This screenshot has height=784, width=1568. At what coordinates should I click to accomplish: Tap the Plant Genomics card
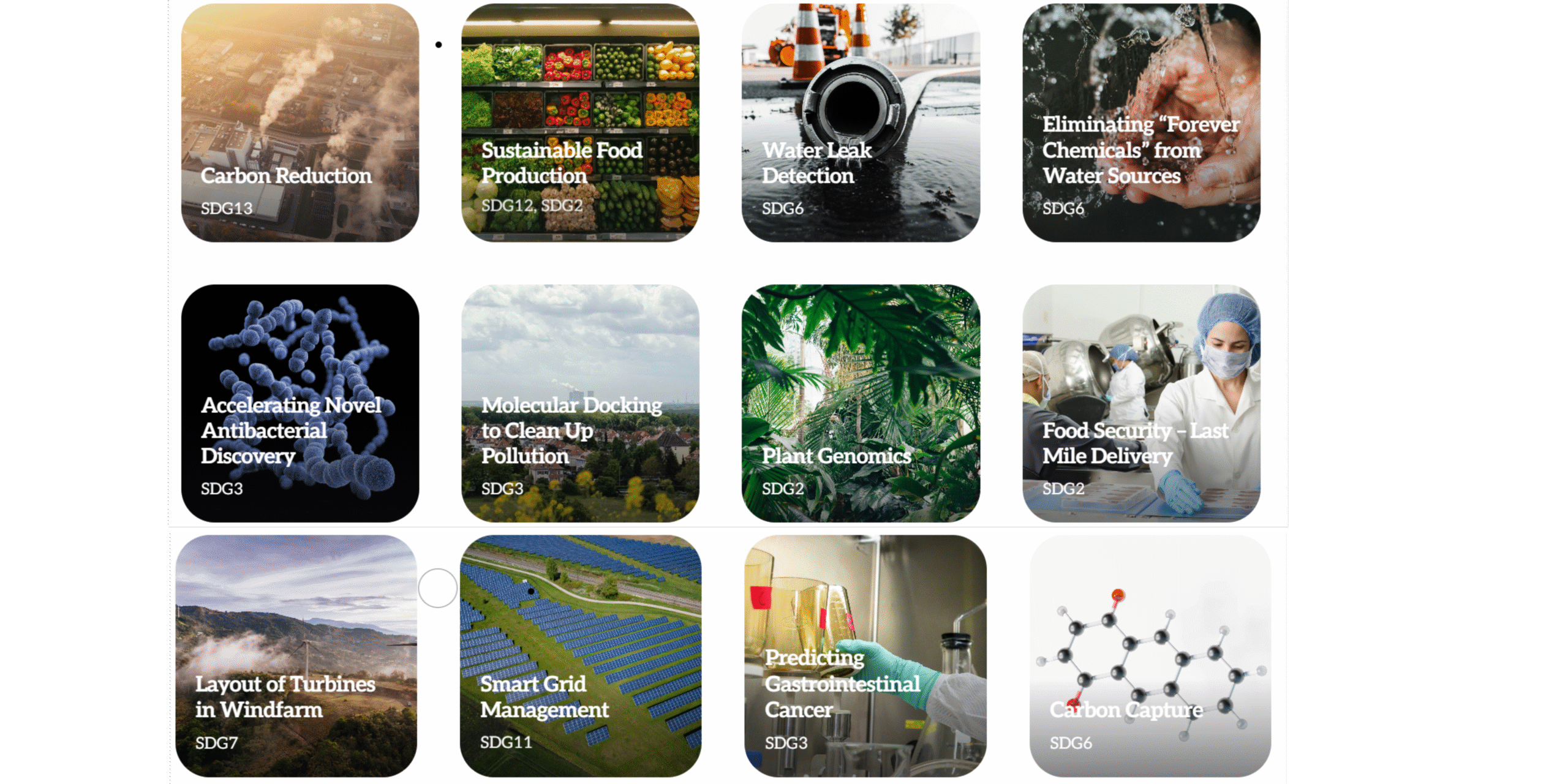click(861, 403)
